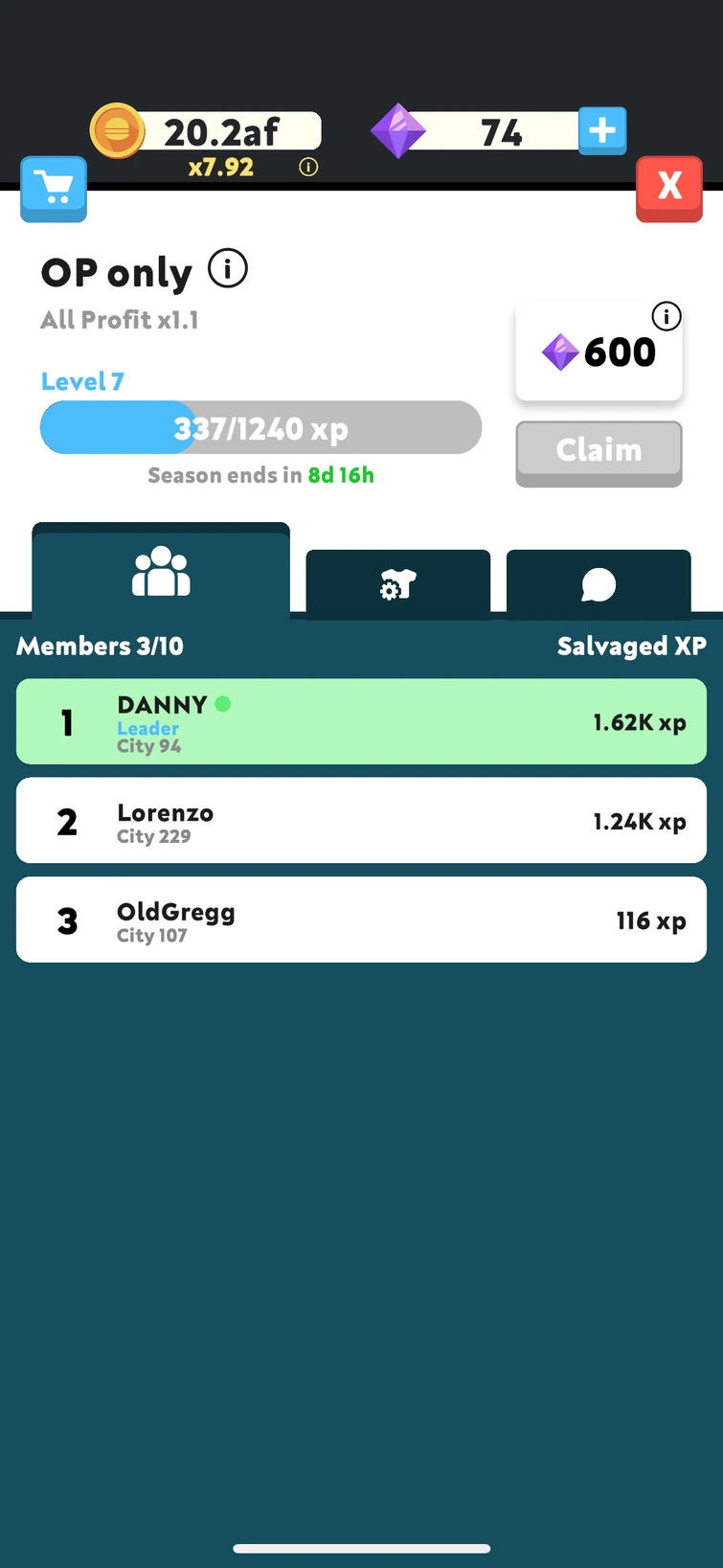The image size is (723, 1568).
Task: Open the shopping cart store
Action: click(x=54, y=189)
